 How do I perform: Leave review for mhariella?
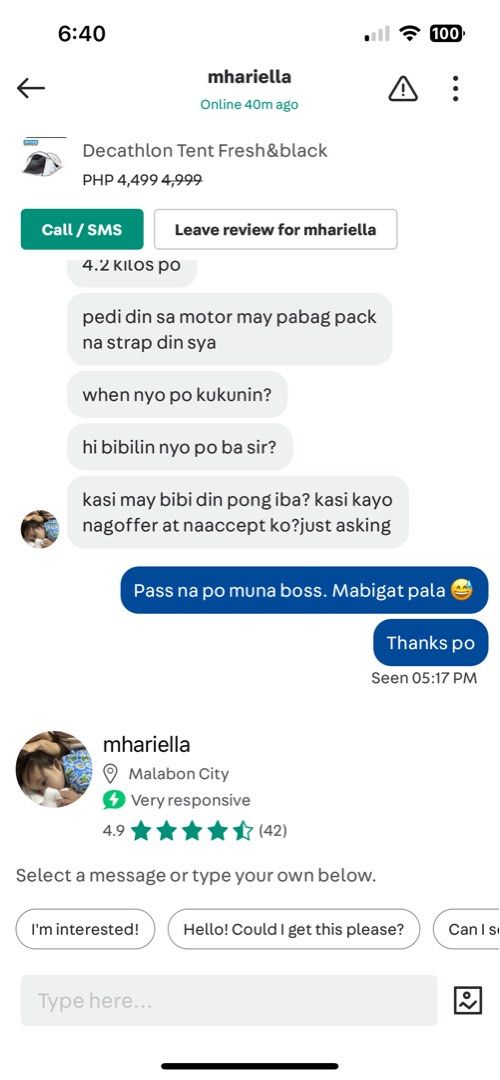[275, 229]
